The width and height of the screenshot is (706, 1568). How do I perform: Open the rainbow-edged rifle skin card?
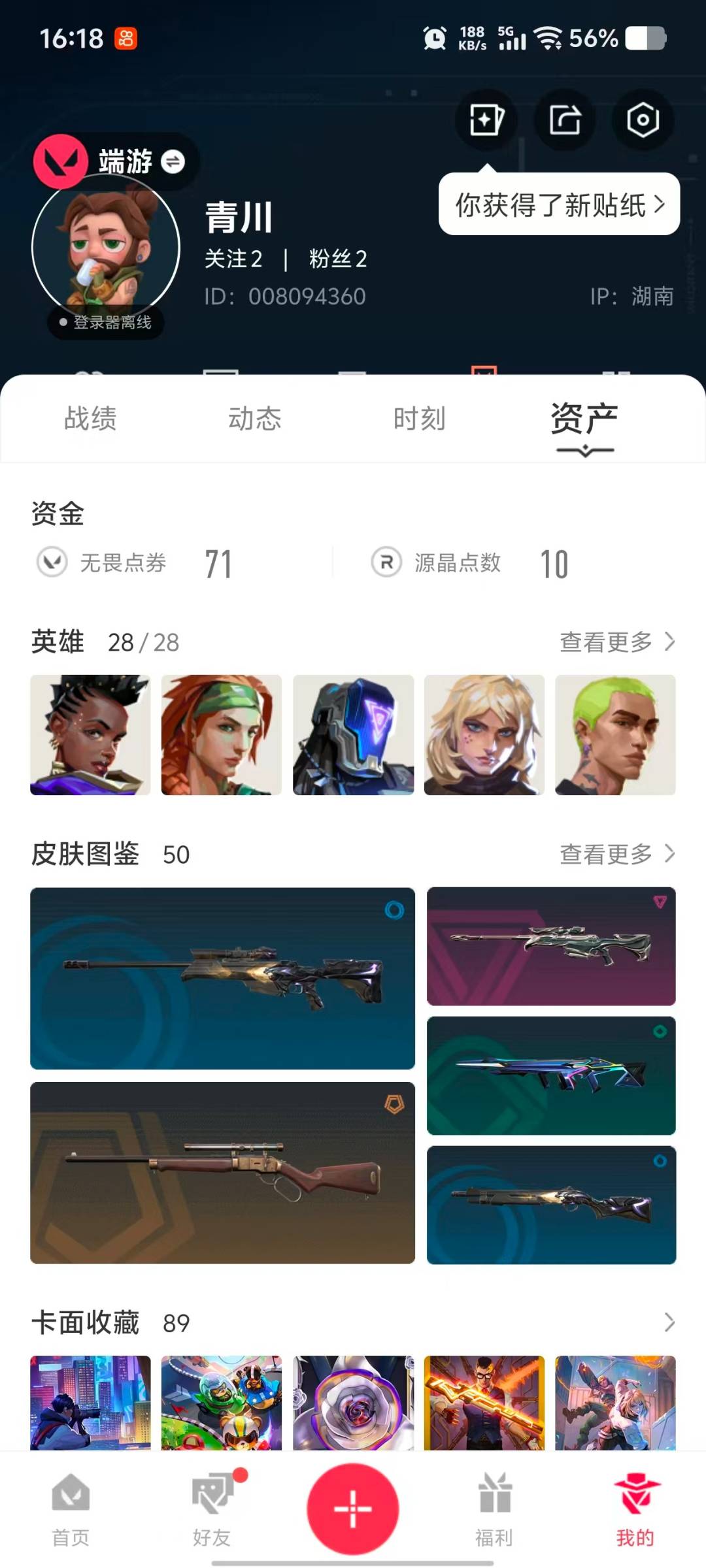coord(551,1075)
